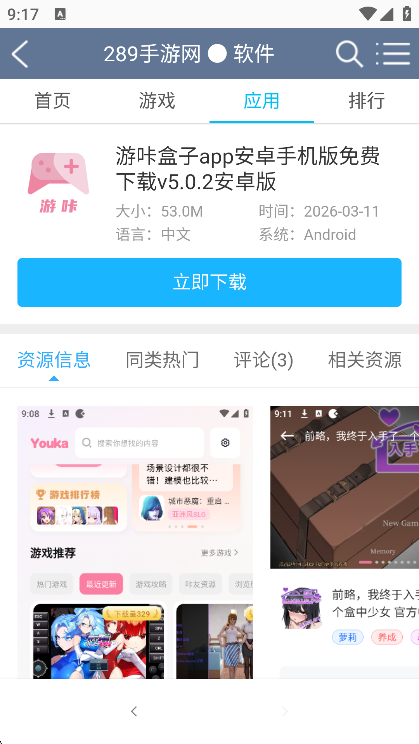Select the 资源信息 section tab

coord(54,360)
